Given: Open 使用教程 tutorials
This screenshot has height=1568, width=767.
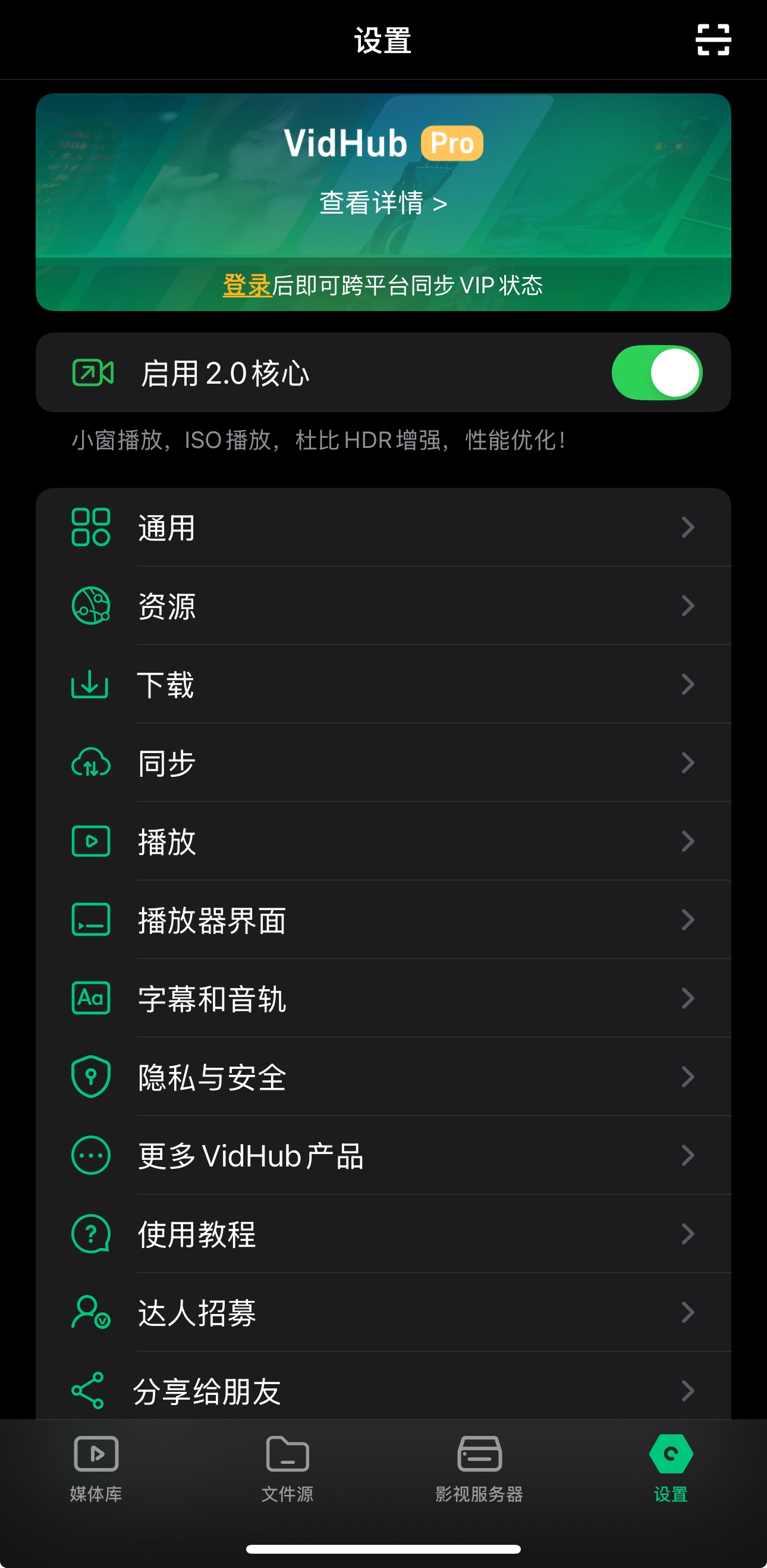Looking at the screenshot, I should click(383, 1234).
